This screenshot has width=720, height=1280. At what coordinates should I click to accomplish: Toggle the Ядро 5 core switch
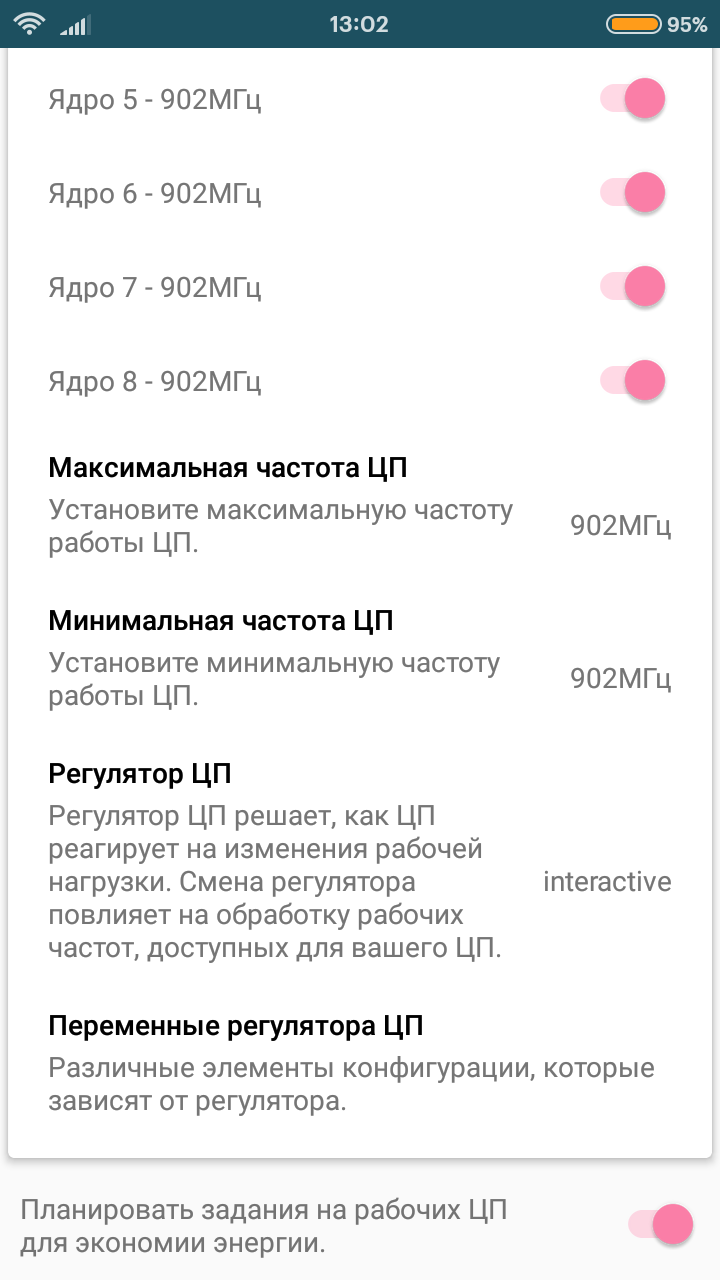633,99
